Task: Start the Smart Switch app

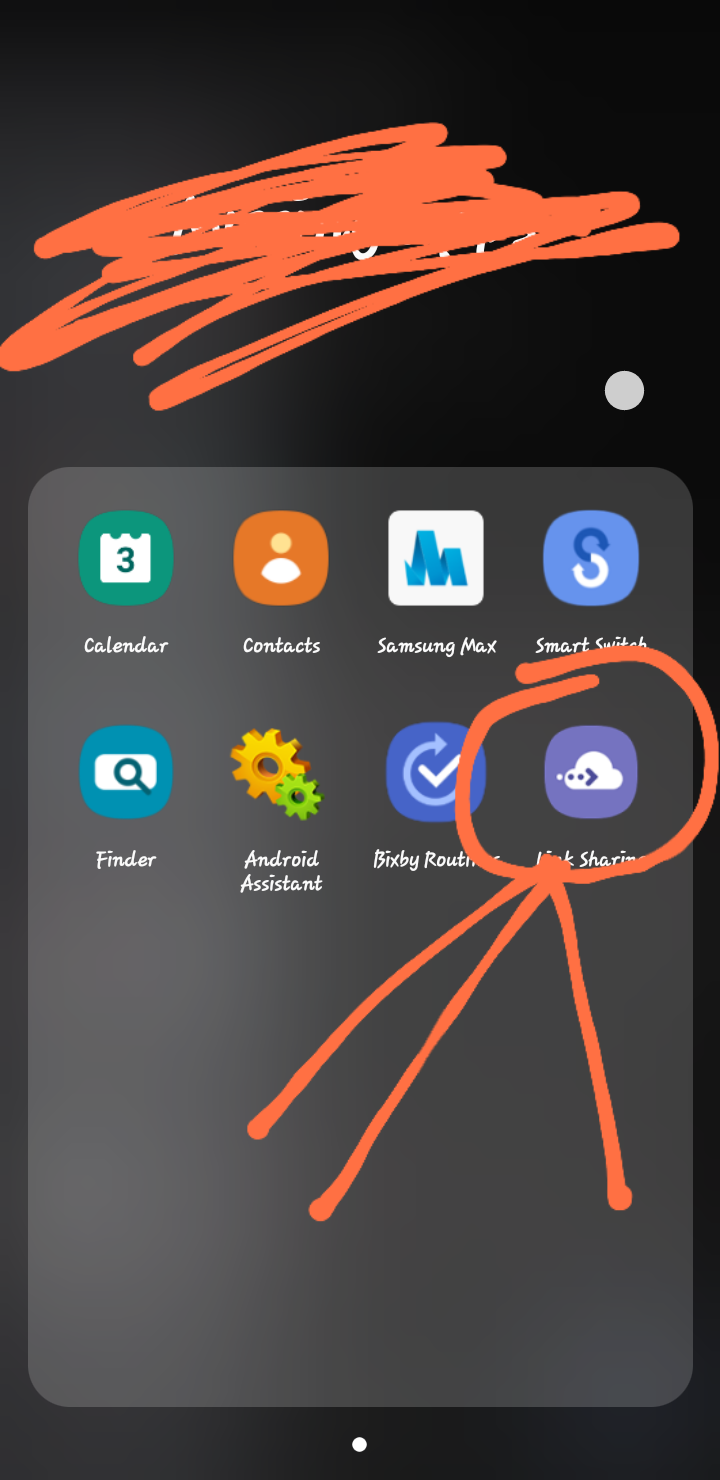Action: click(590, 558)
